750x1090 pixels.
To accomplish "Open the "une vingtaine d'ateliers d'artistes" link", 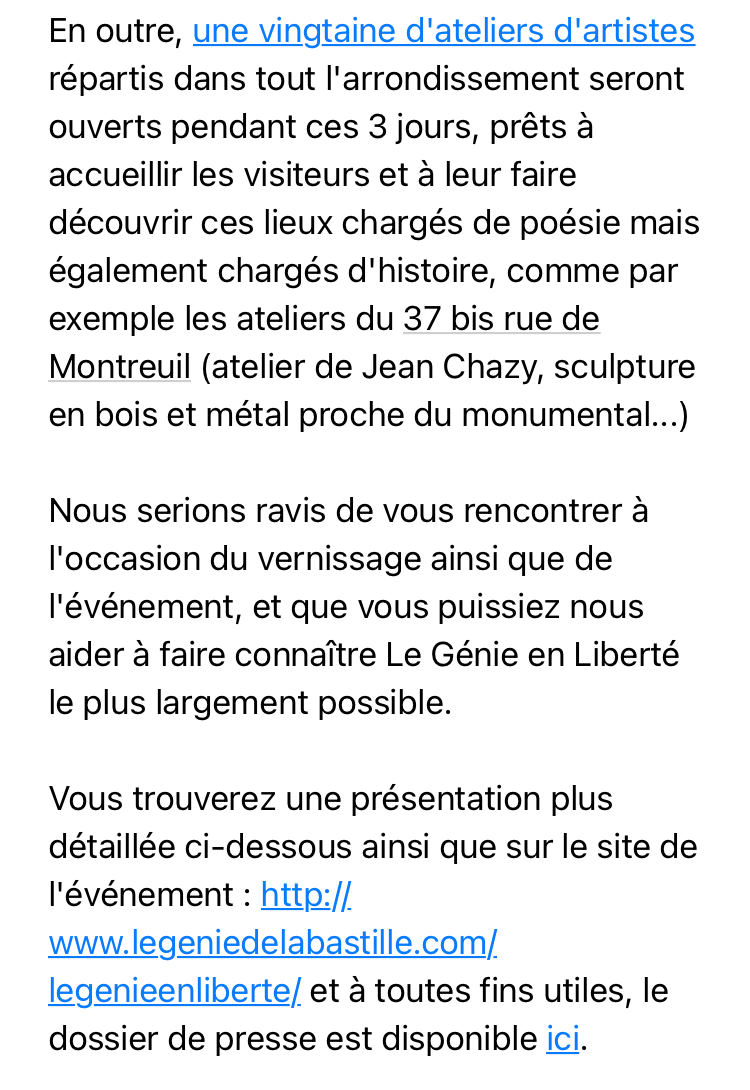I will coord(443,31).
